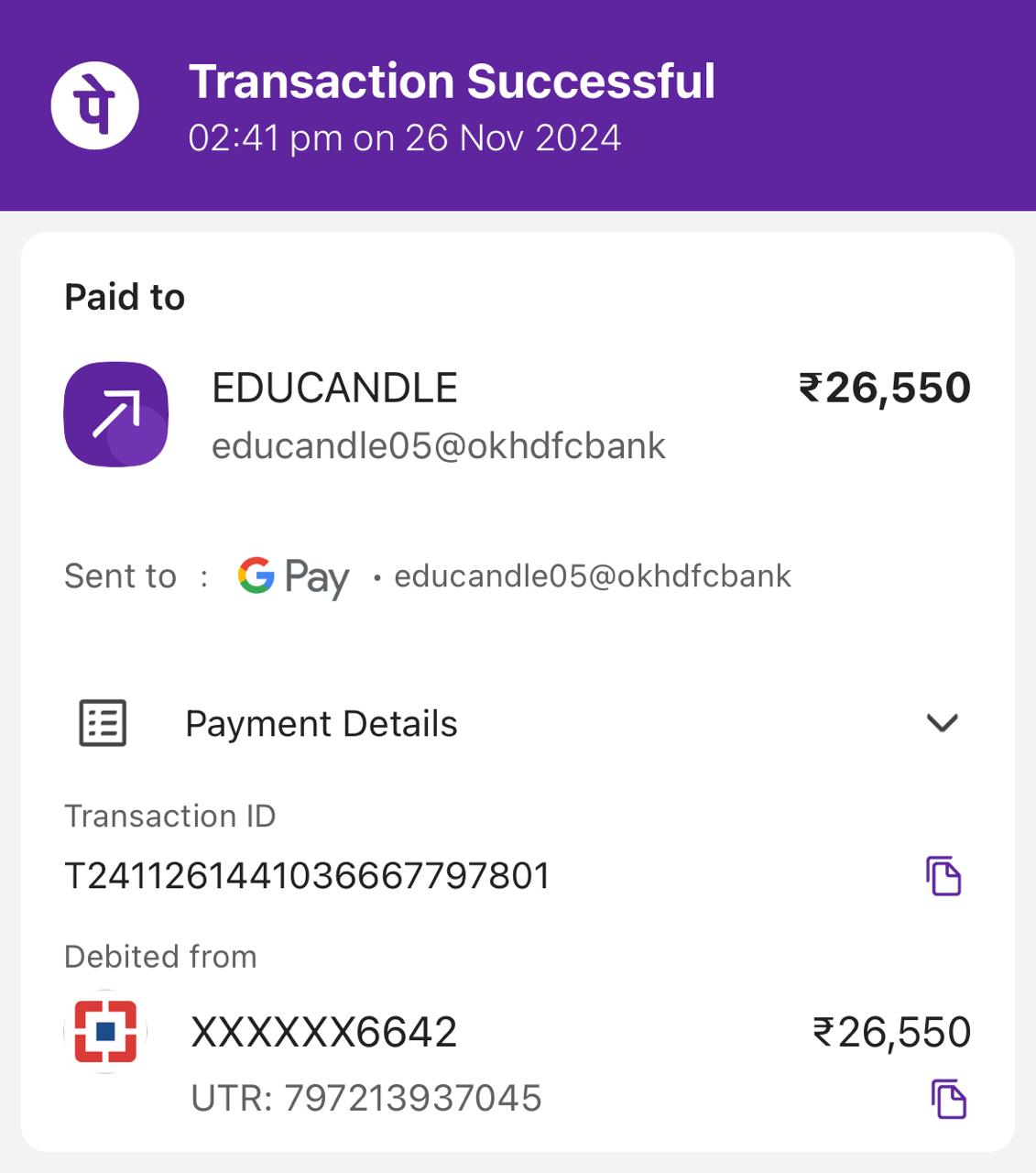Viewport: 1036px width, 1173px height.
Task: Collapse the Payment Details section
Action: [942, 723]
